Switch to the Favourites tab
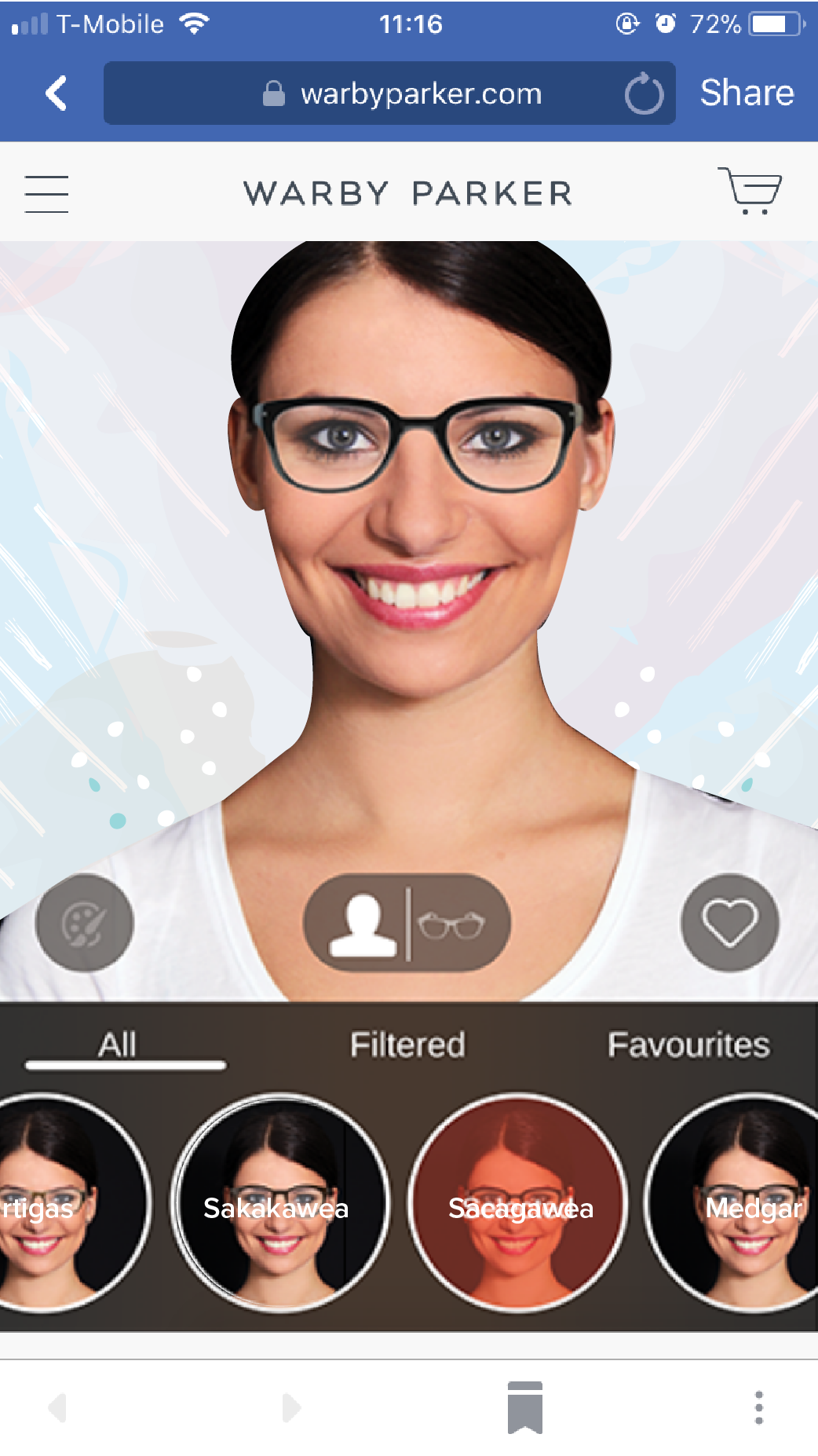The image size is (818, 1456). tap(688, 1045)
